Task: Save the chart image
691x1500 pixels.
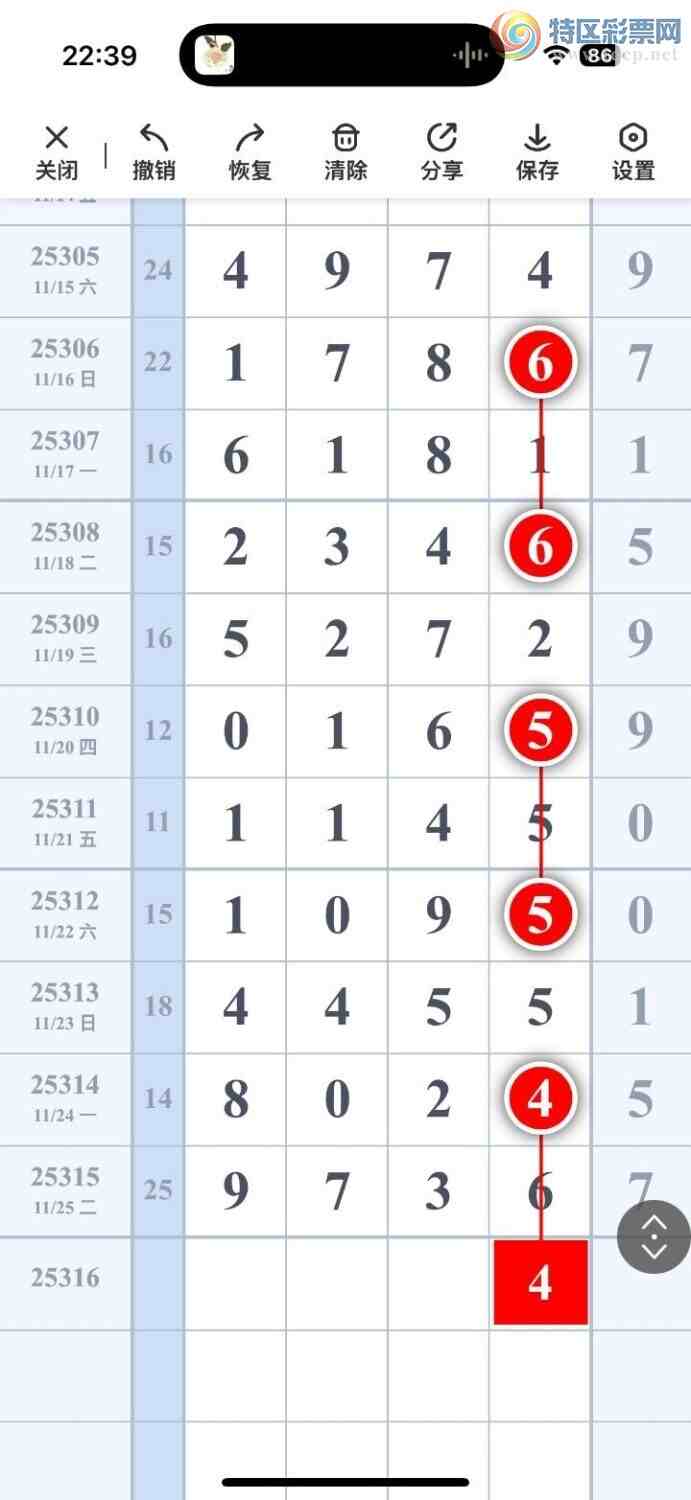Action: pyautogui.click(x=537, y=152)
